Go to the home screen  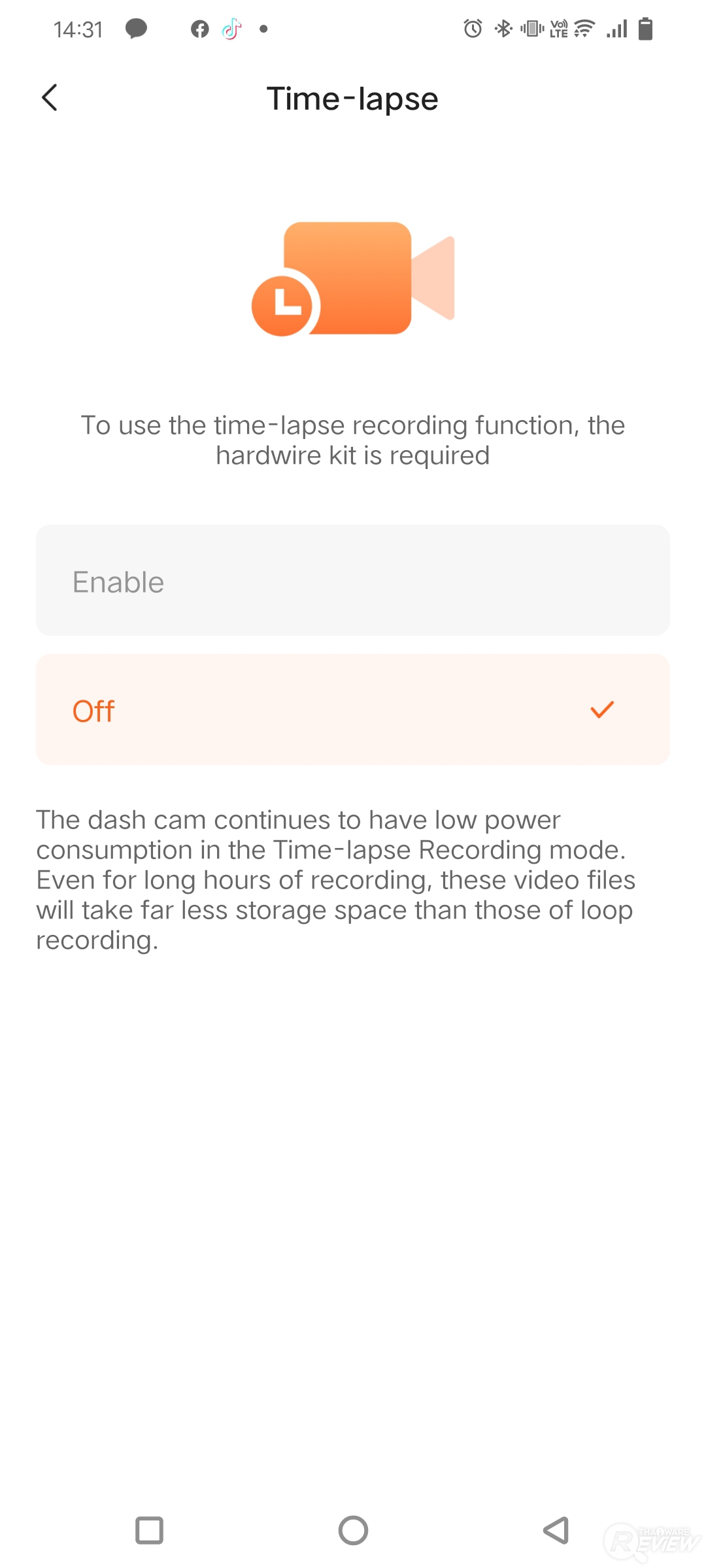click(353, 1530)
